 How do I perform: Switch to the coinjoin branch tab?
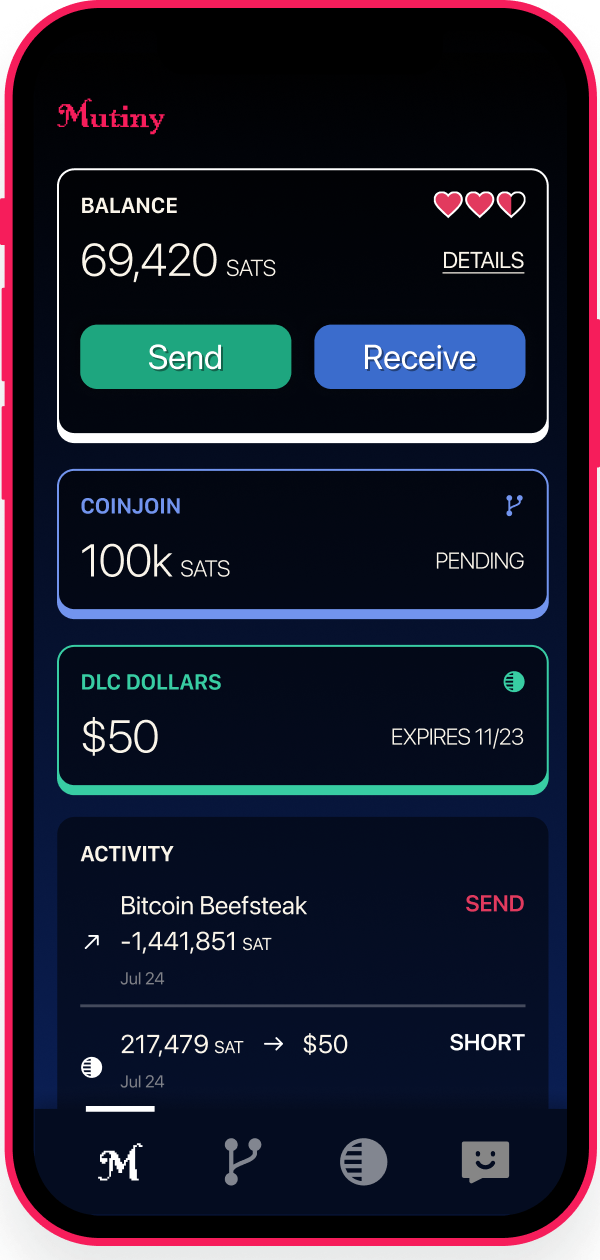tap(242, 1162)
